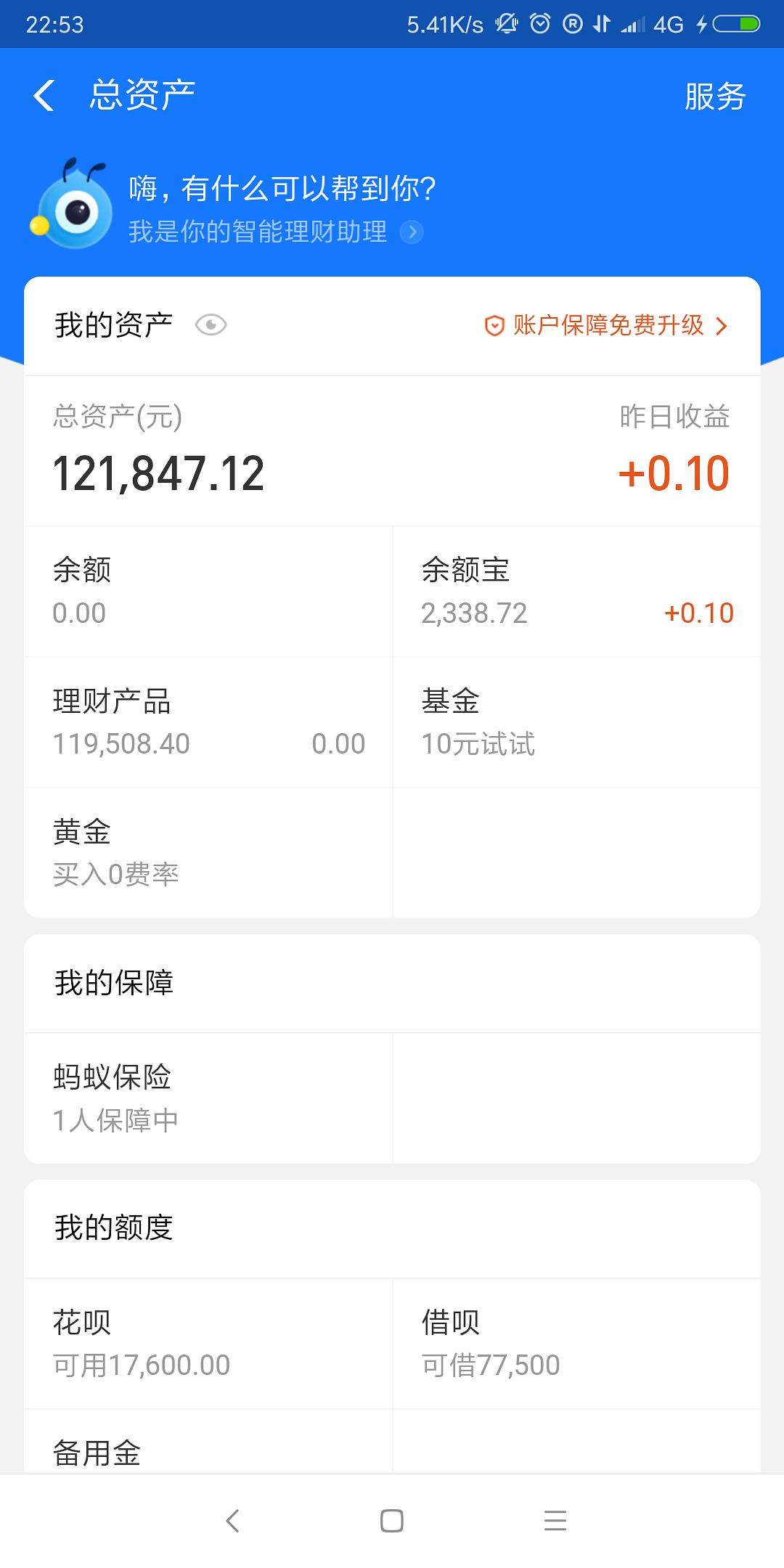The height and width of the screenshot is (1568, 784).
Task: Click the shield icon next to 账户保障免费升级
Action: 494,327
